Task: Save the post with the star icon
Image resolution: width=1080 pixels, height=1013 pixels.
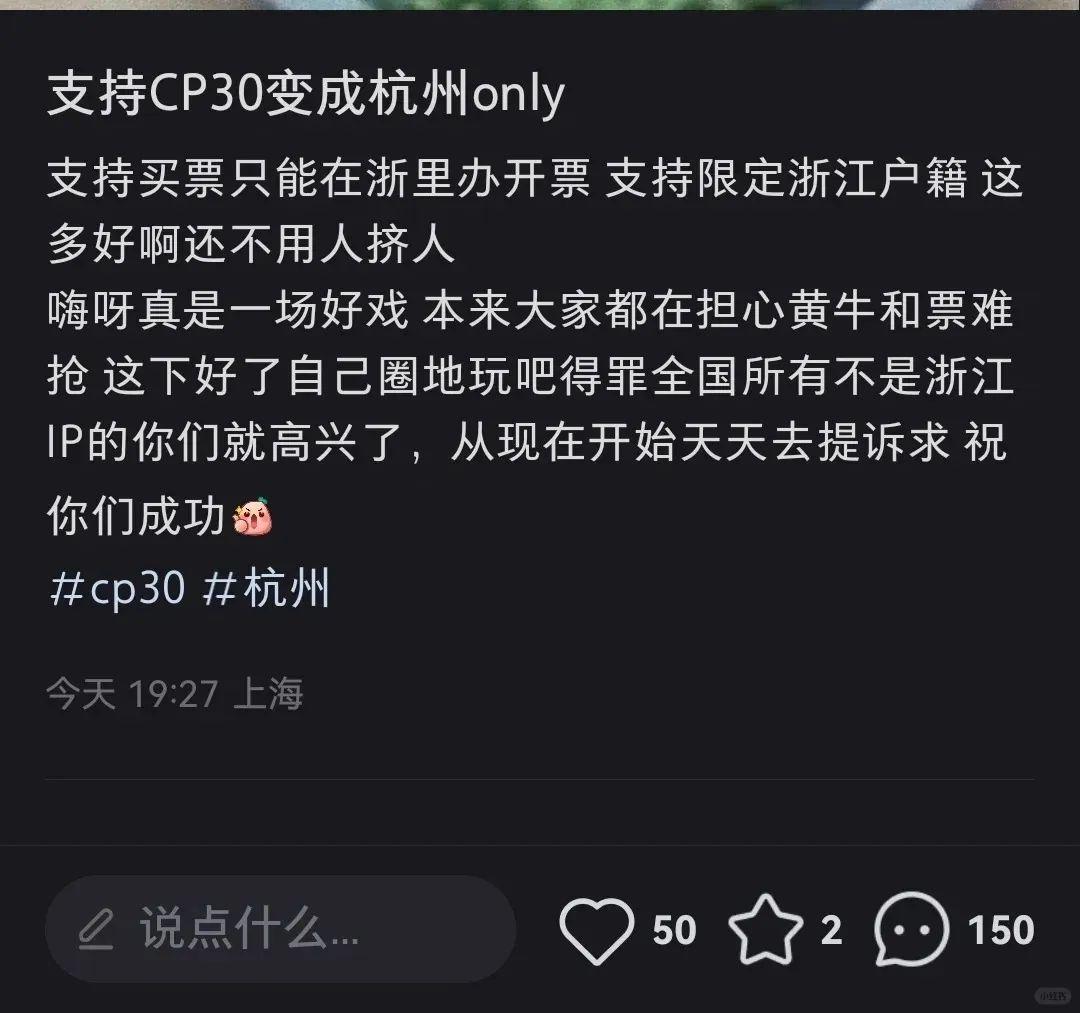Action: click(x=766, y=930)
